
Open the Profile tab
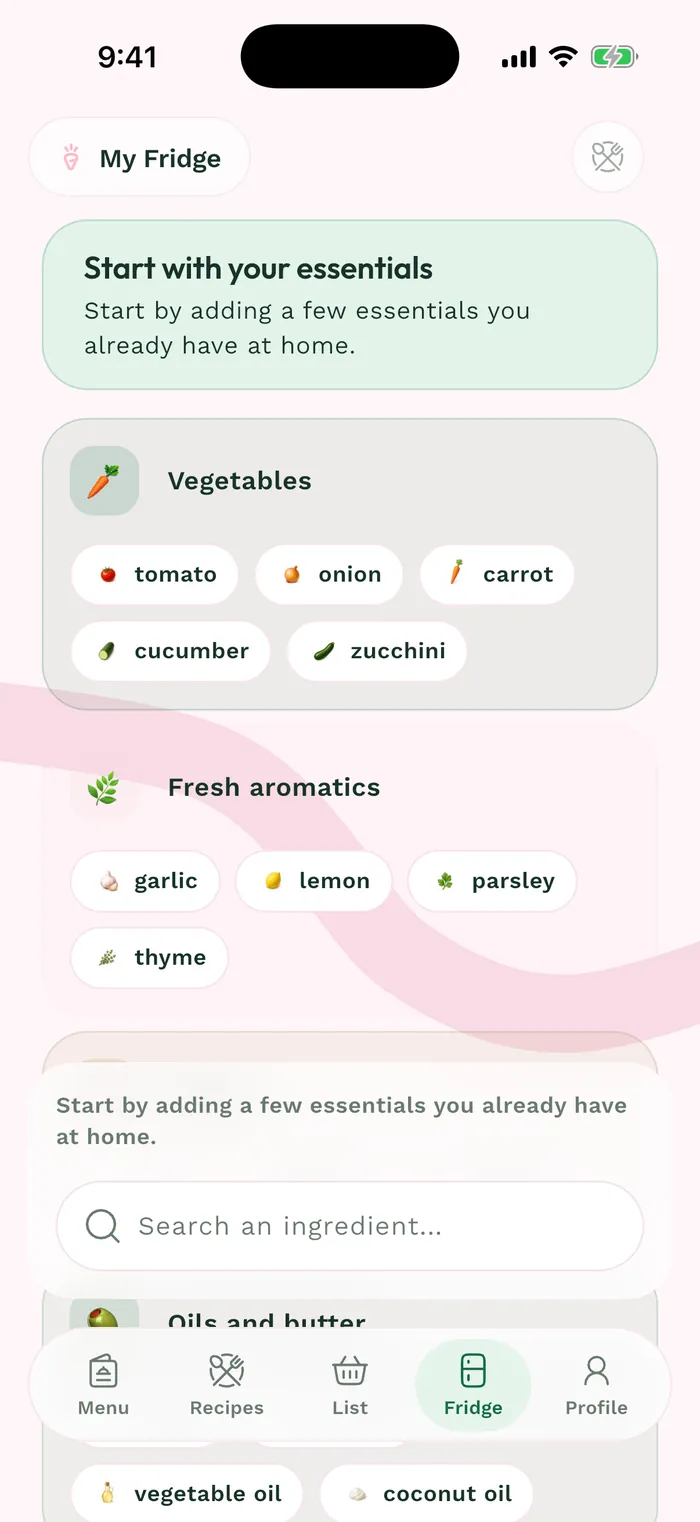coord(596,1385)
